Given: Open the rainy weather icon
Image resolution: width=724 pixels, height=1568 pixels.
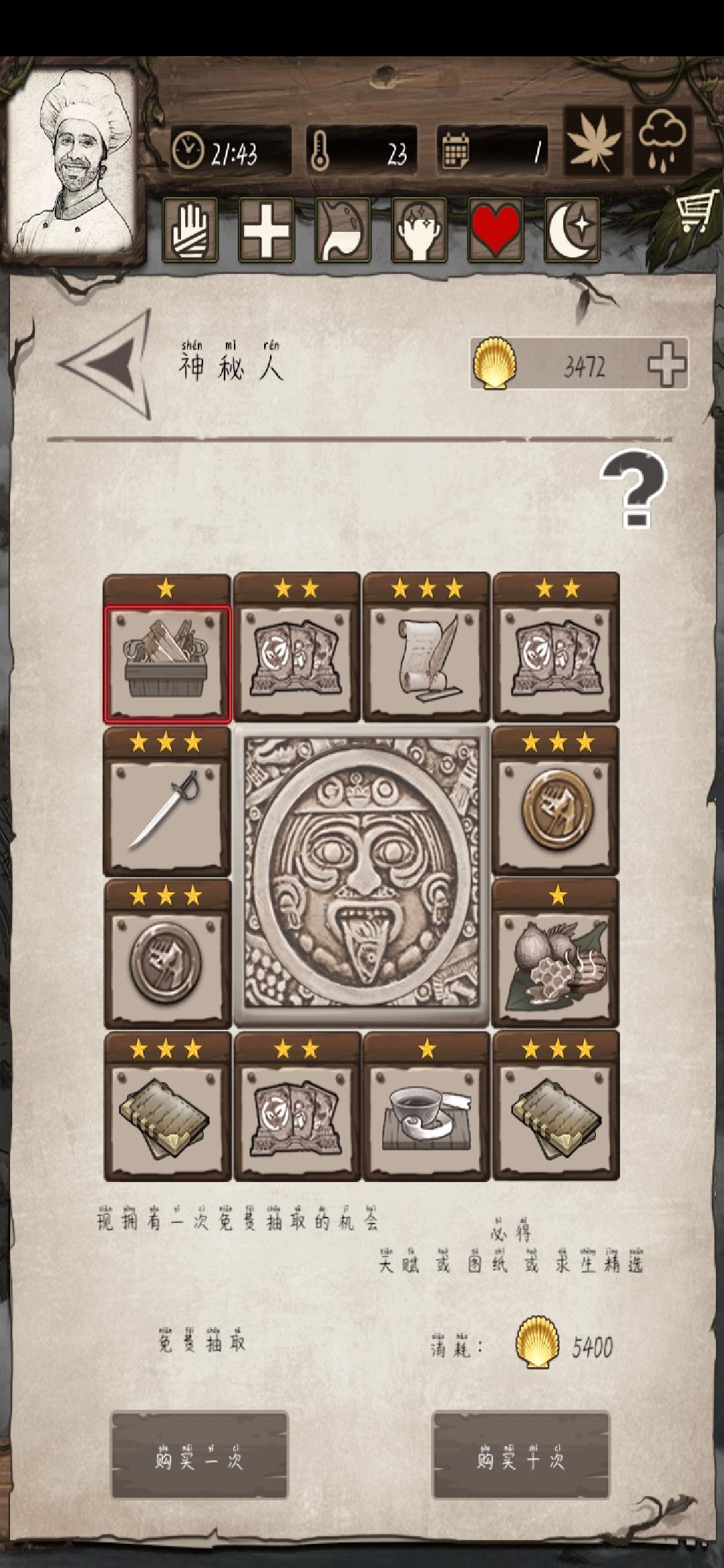Looking at the screenshot, I should [662, 141].
